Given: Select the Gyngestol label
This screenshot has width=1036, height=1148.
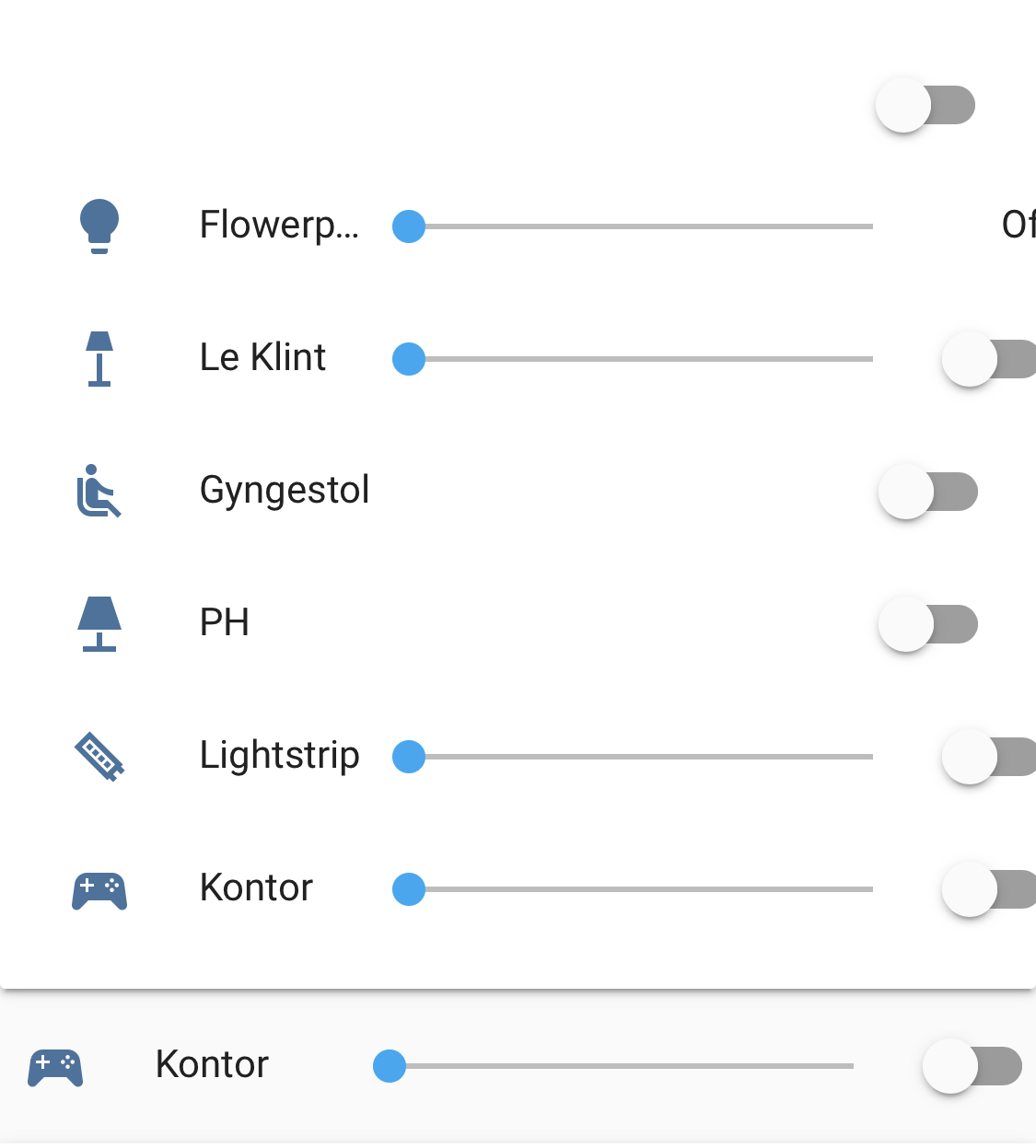Looking at the screenshot, I should [x=285, y=491].
